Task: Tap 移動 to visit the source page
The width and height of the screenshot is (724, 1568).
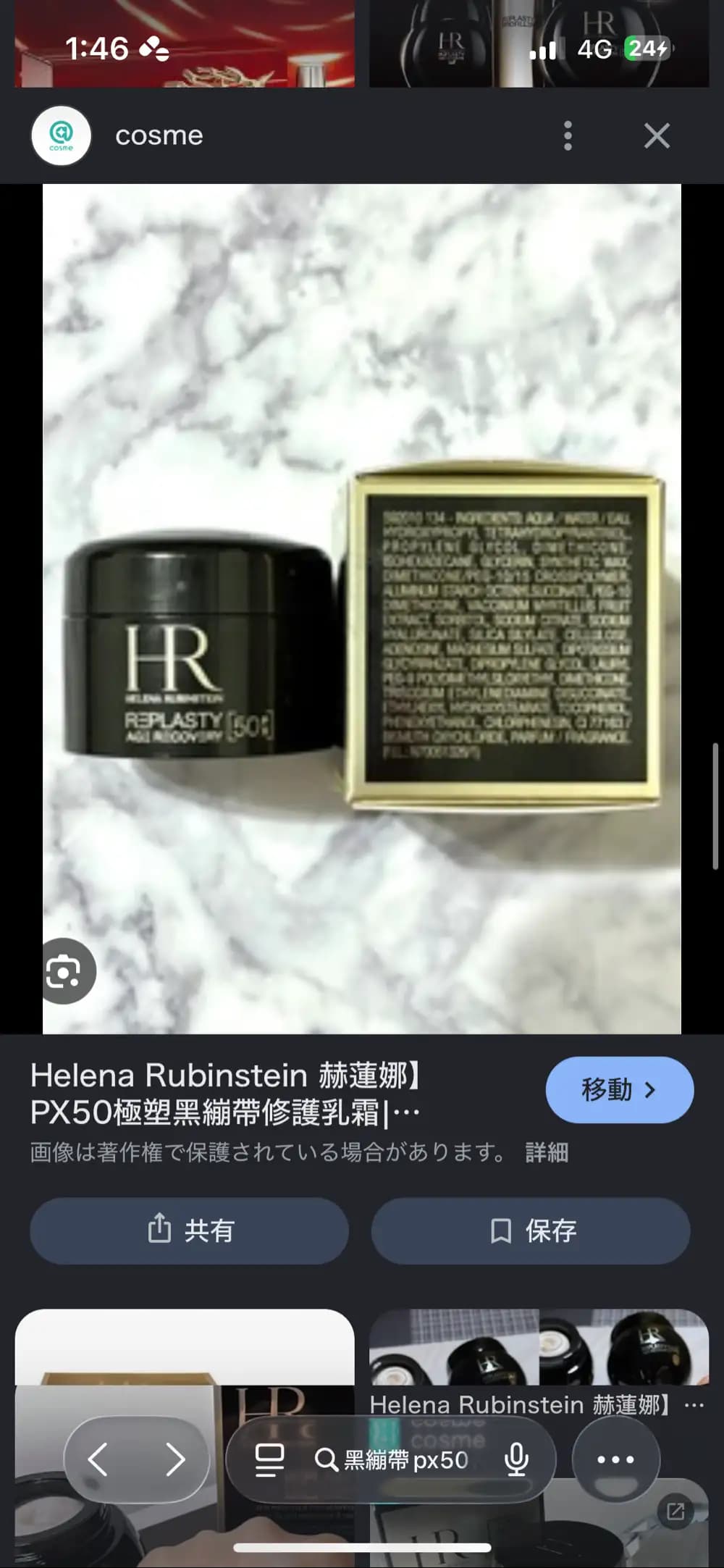Action: (x=619, y=1089)
